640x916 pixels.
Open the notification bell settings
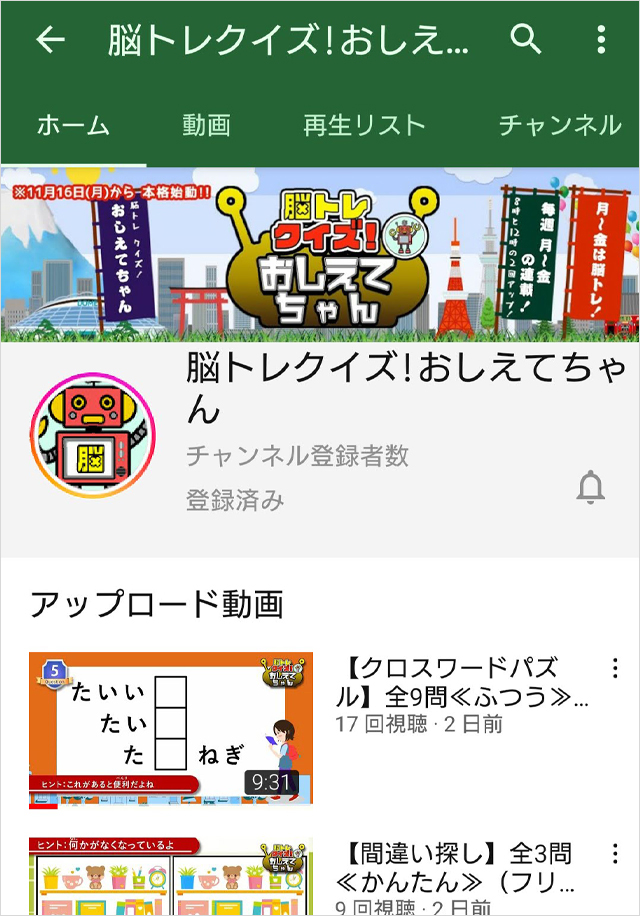[591, 488]
